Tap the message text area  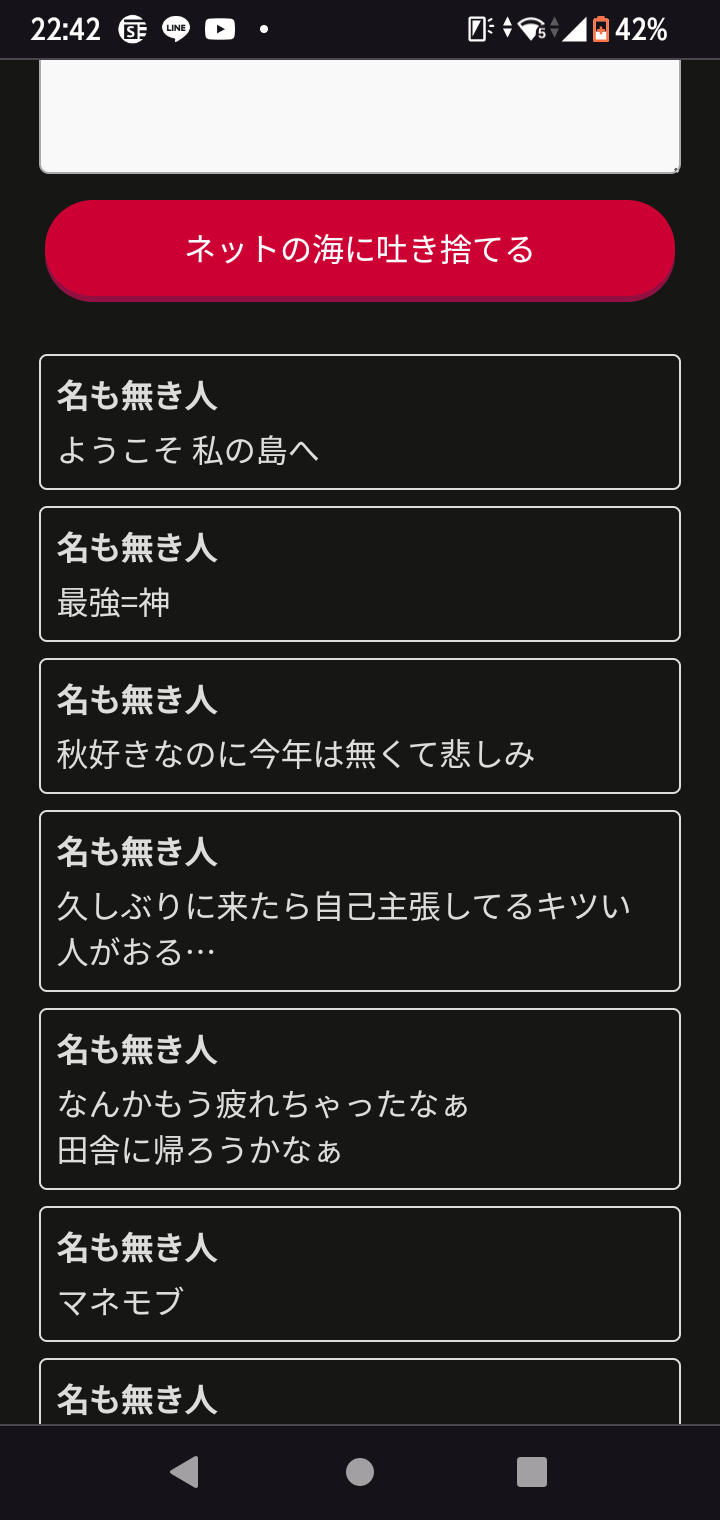(360, 116)
